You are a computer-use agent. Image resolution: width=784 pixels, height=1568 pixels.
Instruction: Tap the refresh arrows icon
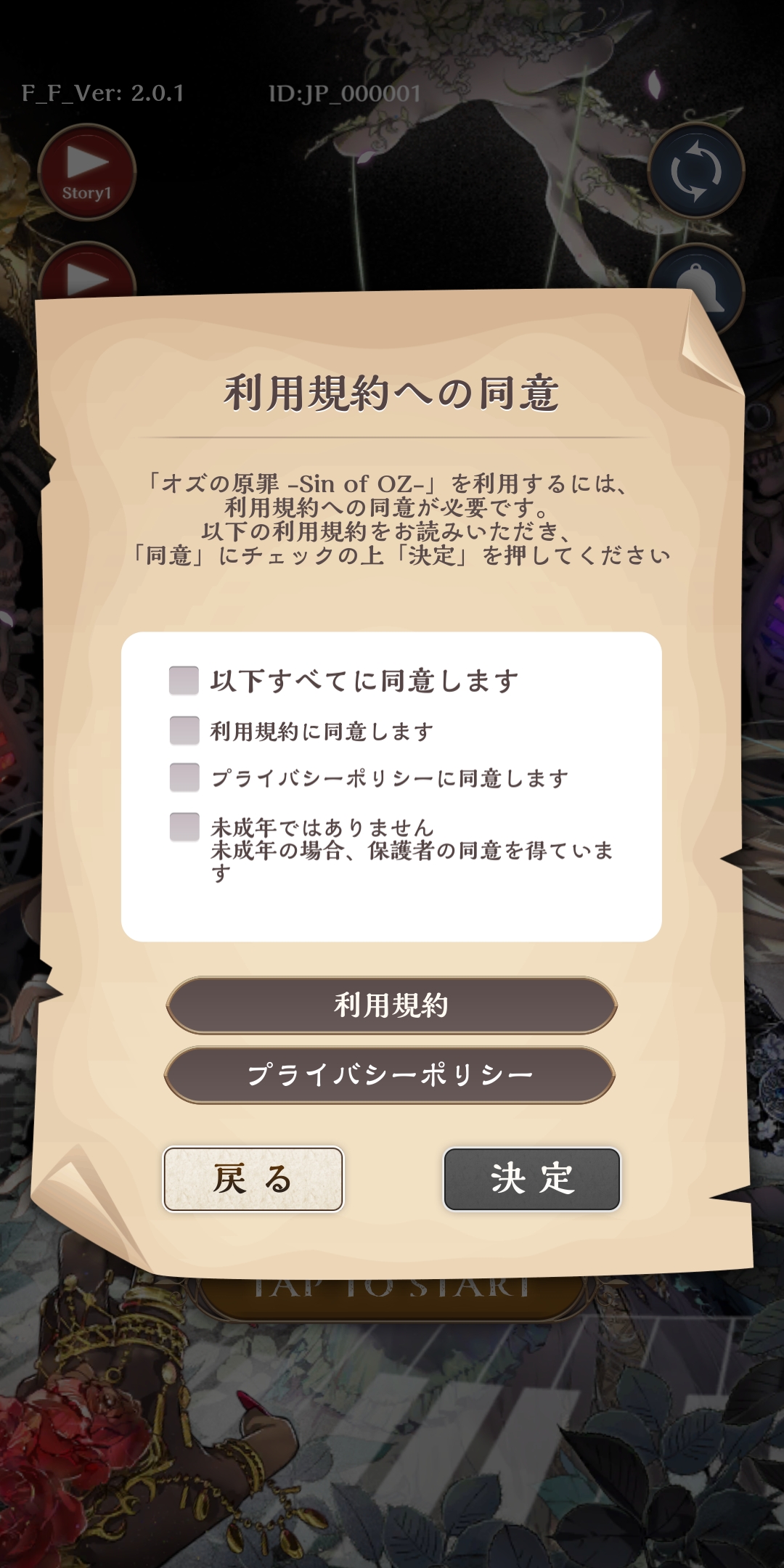pyautogui.click(x=696, y=171)
